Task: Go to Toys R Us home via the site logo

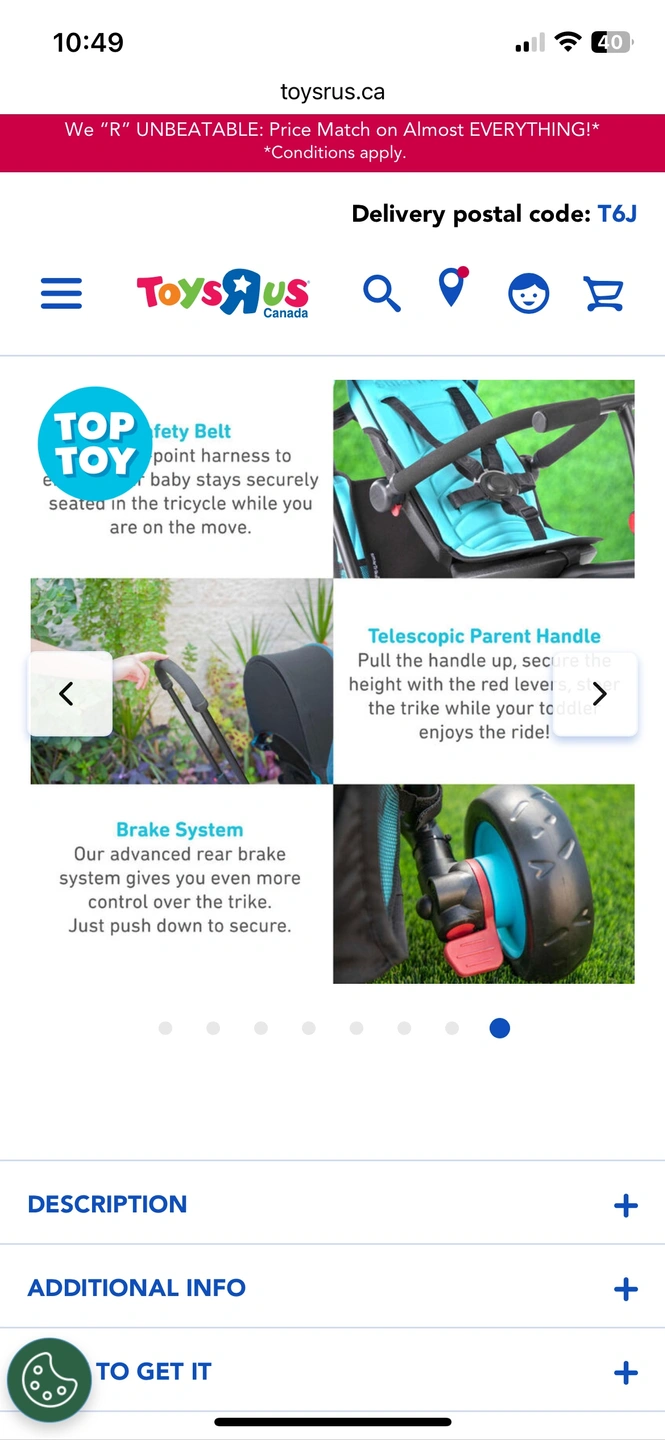Action: click(223, 293)
